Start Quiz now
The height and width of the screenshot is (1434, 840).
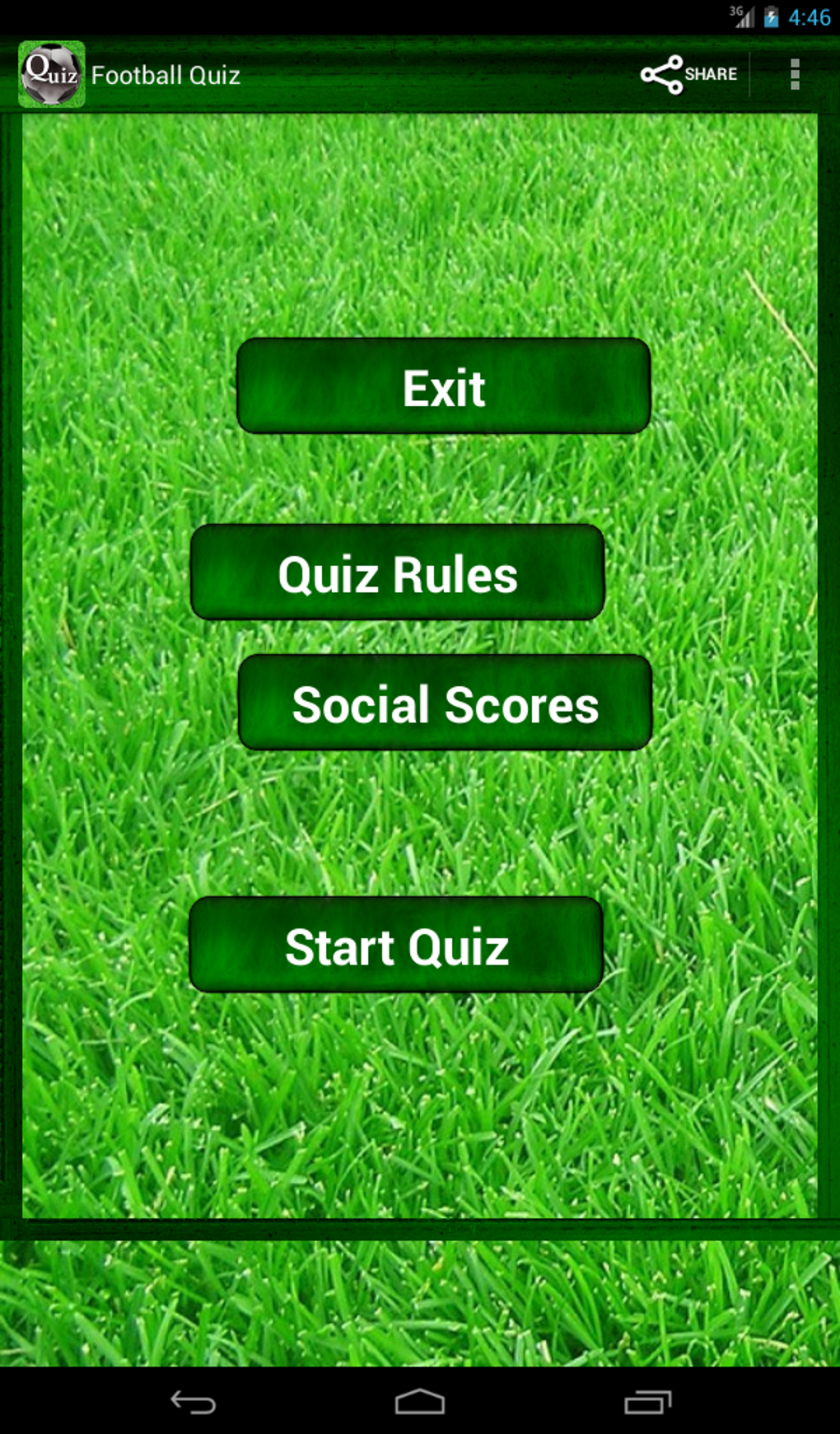[396, 945]
